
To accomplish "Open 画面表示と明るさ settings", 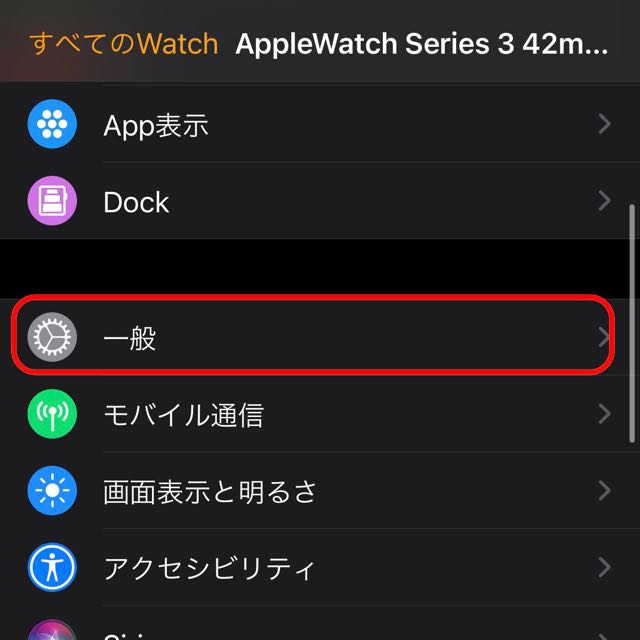I will point(320,491).
